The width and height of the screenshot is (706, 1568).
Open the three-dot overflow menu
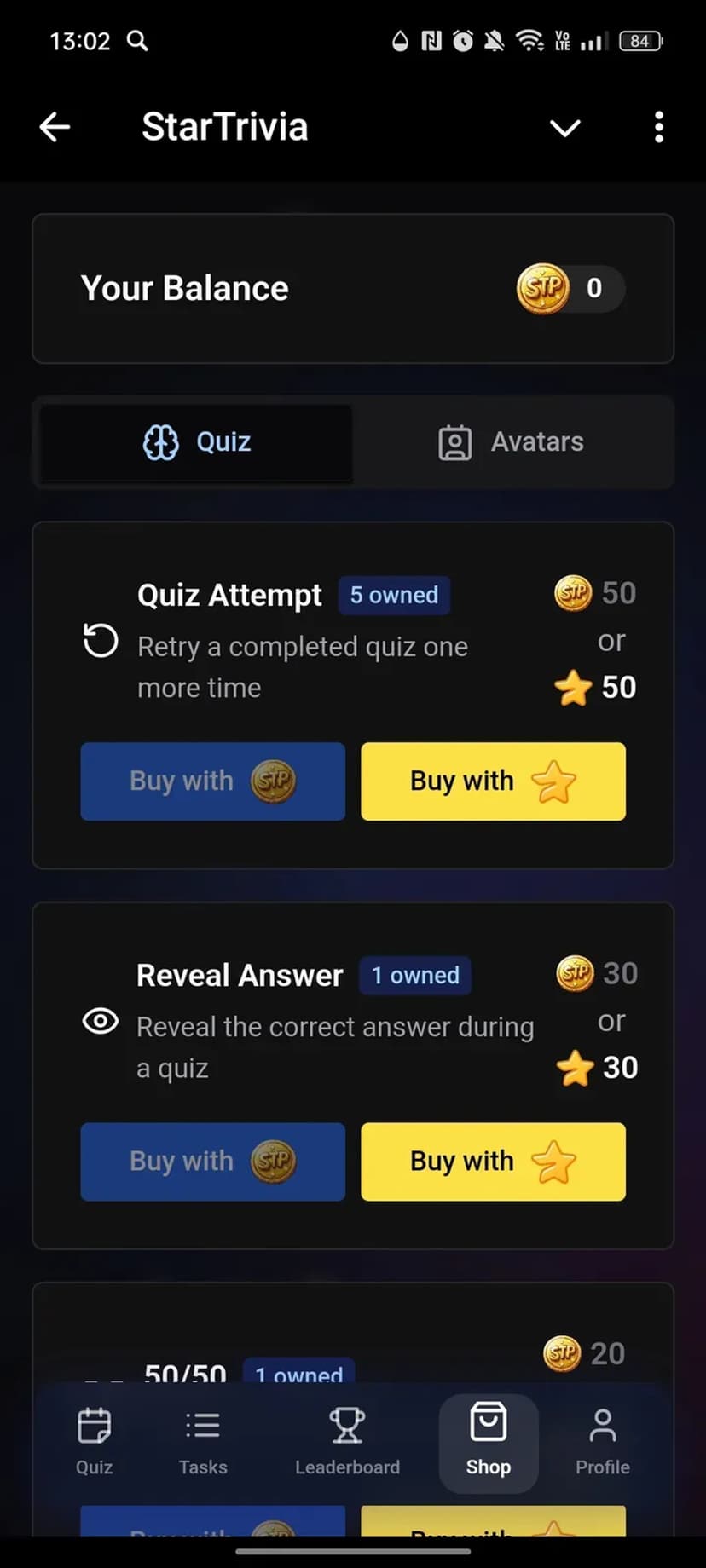pos(658,128)
